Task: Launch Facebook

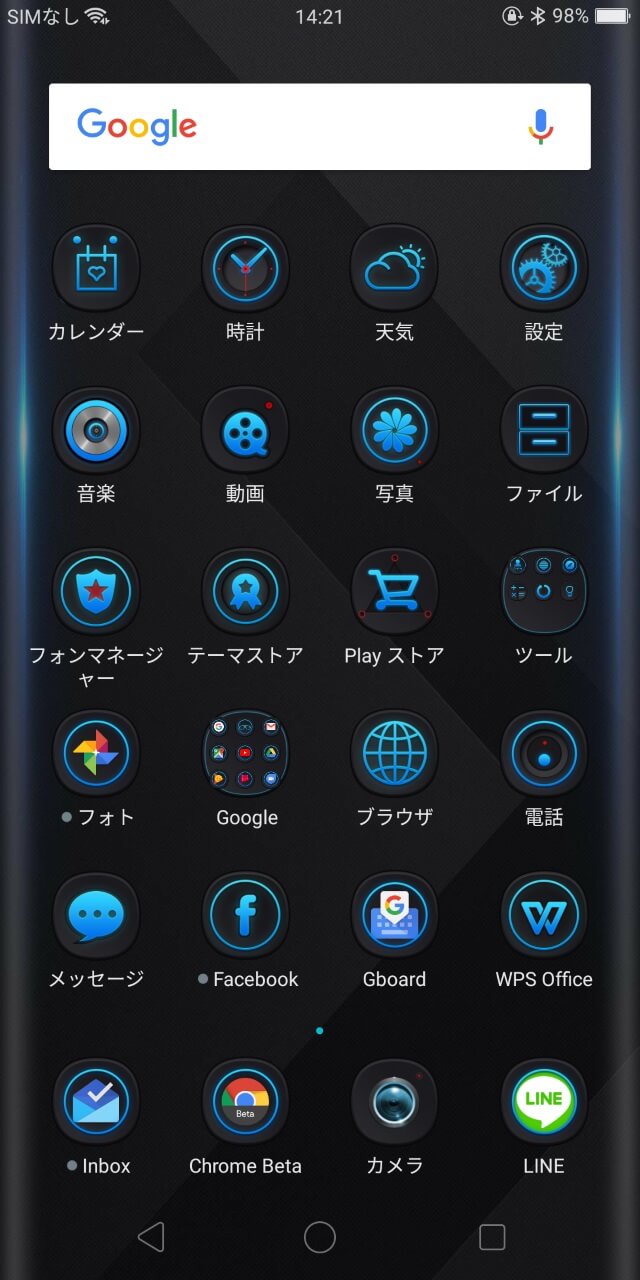Action: click(245, 916)
